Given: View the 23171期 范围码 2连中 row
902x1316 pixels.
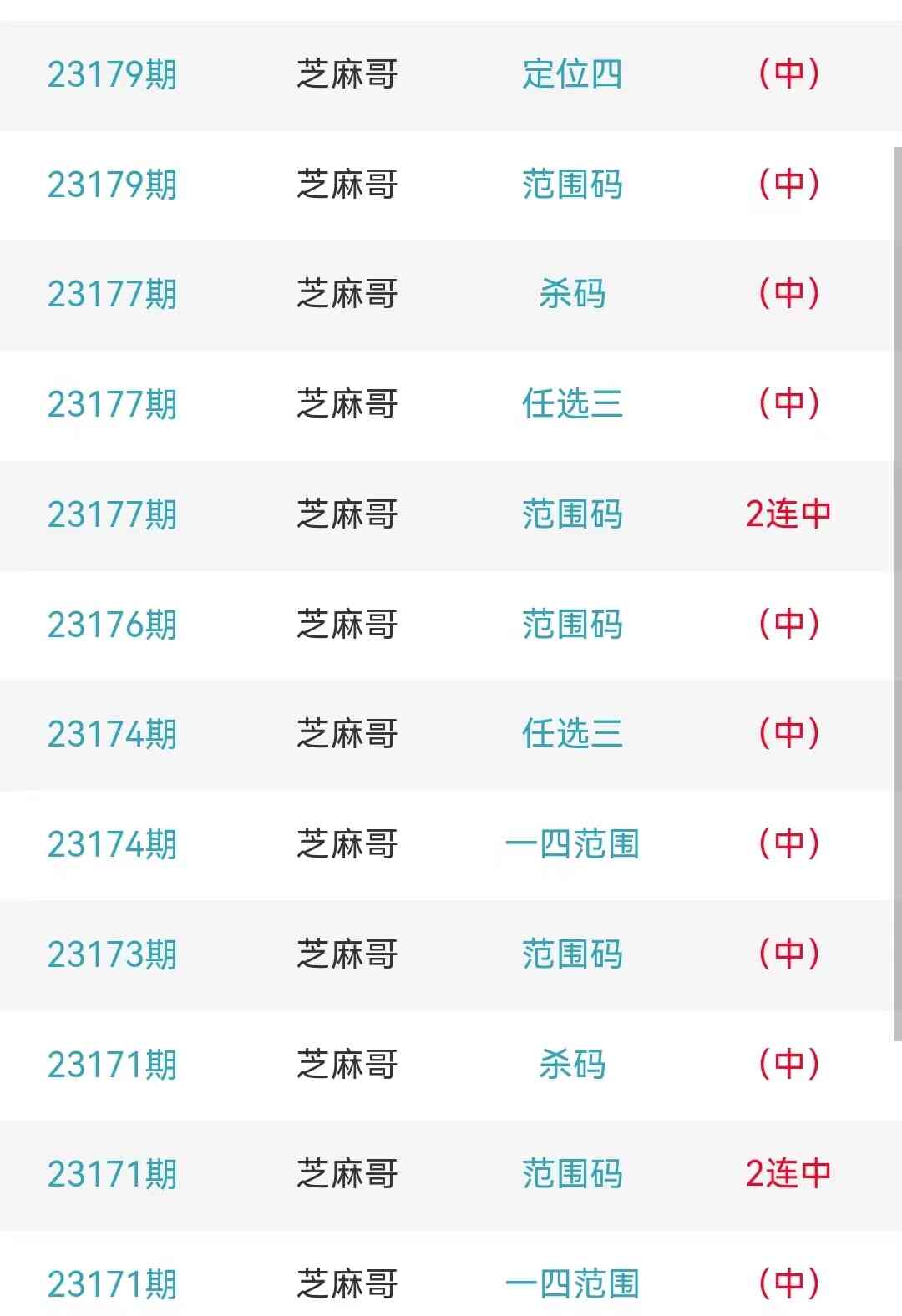Looking at the screenshot, I should (572, 1174).
